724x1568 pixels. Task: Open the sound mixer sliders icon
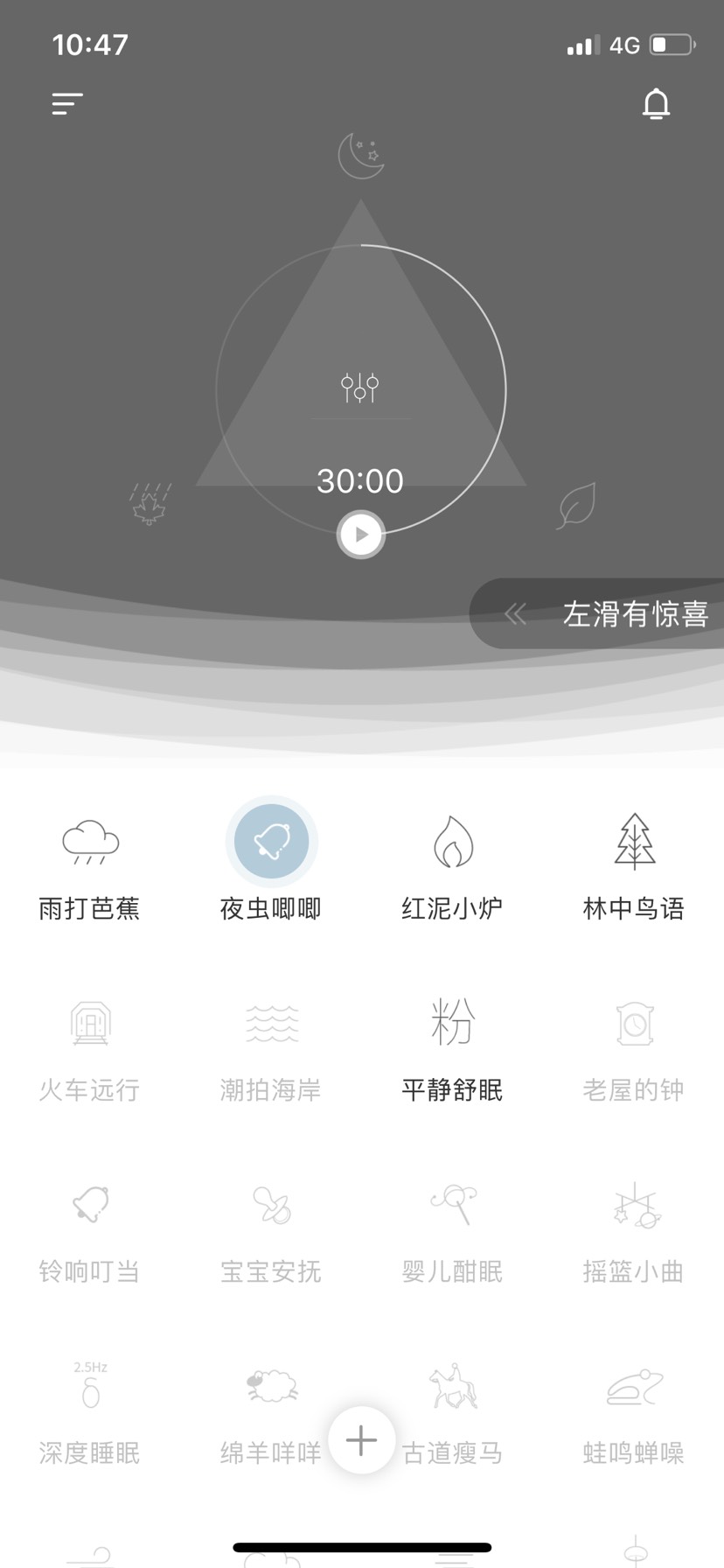tap(360, 387)
